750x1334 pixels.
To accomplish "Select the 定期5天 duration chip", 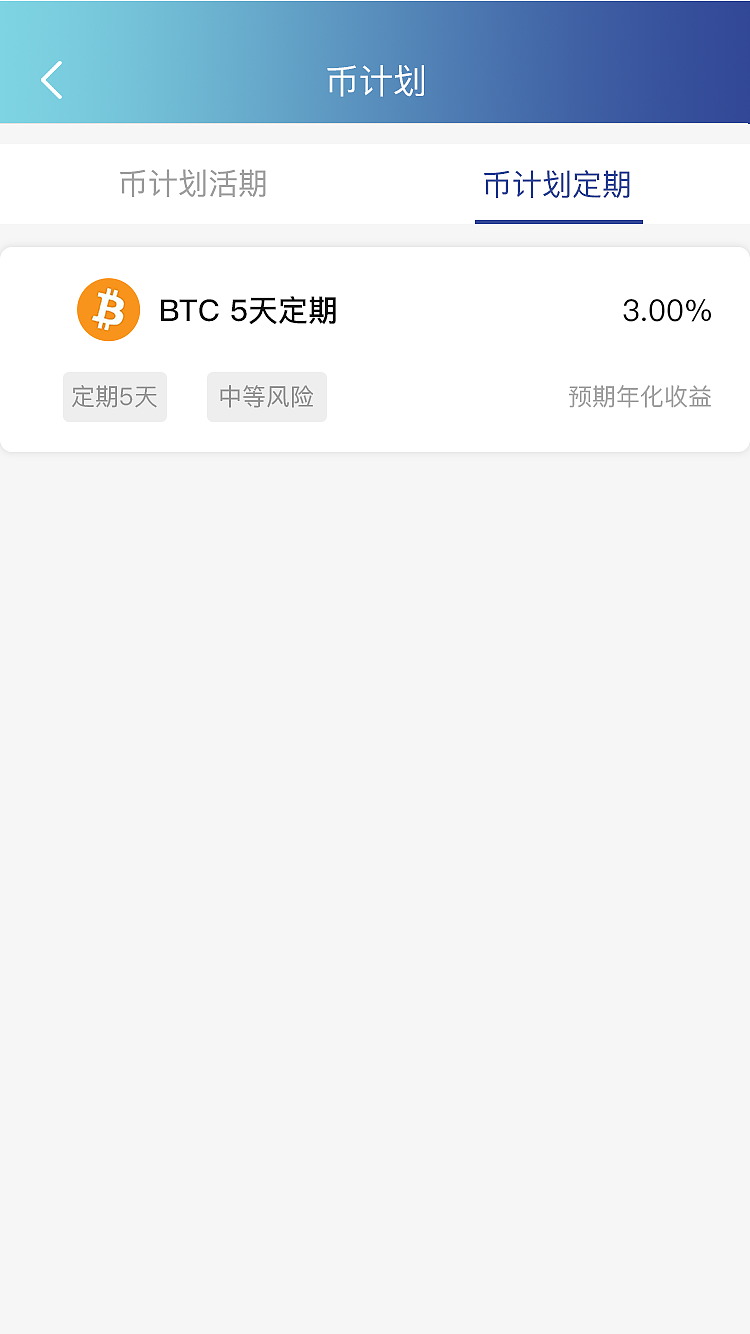I will point(114,396).
